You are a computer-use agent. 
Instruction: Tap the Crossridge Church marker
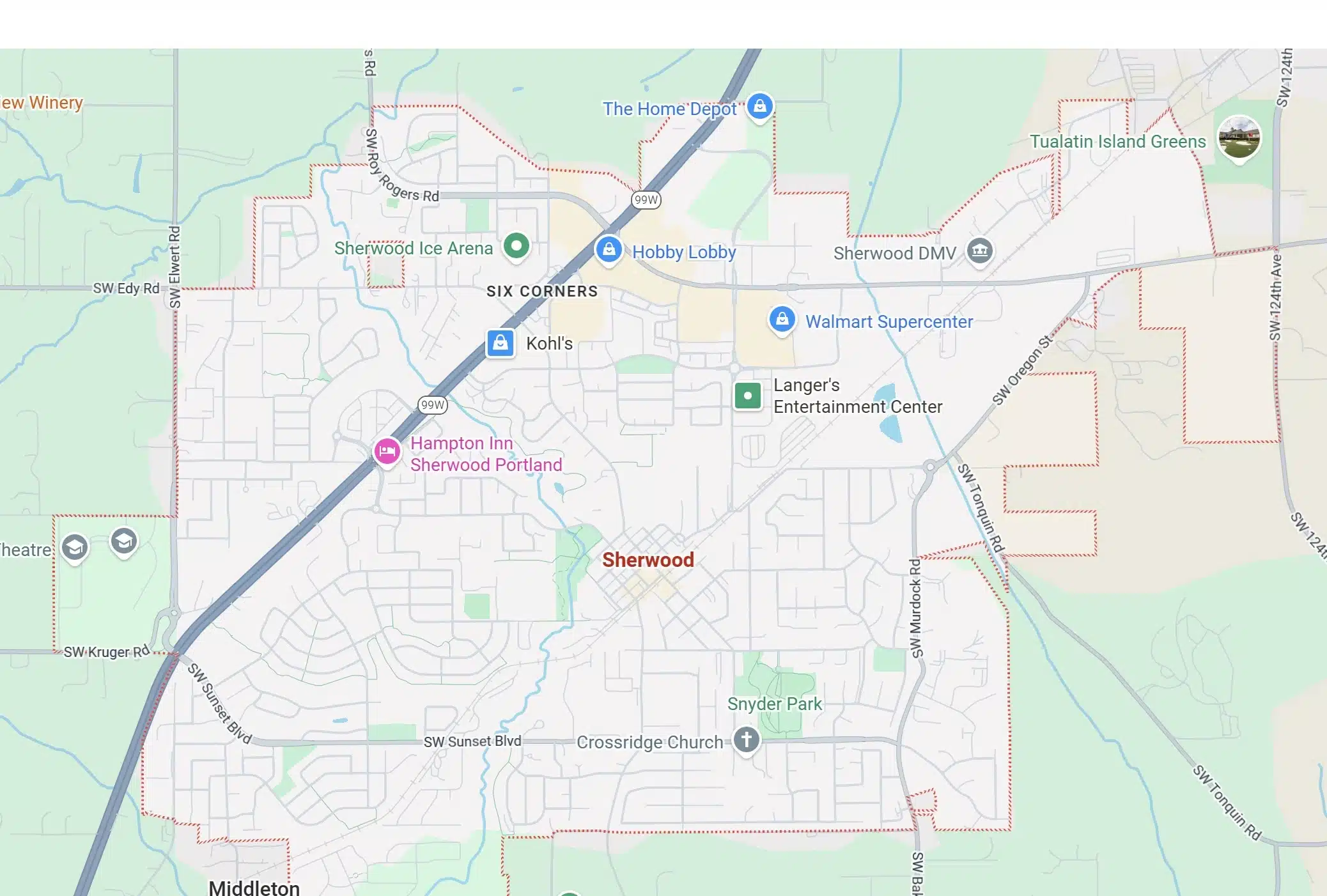coord(746,739)
